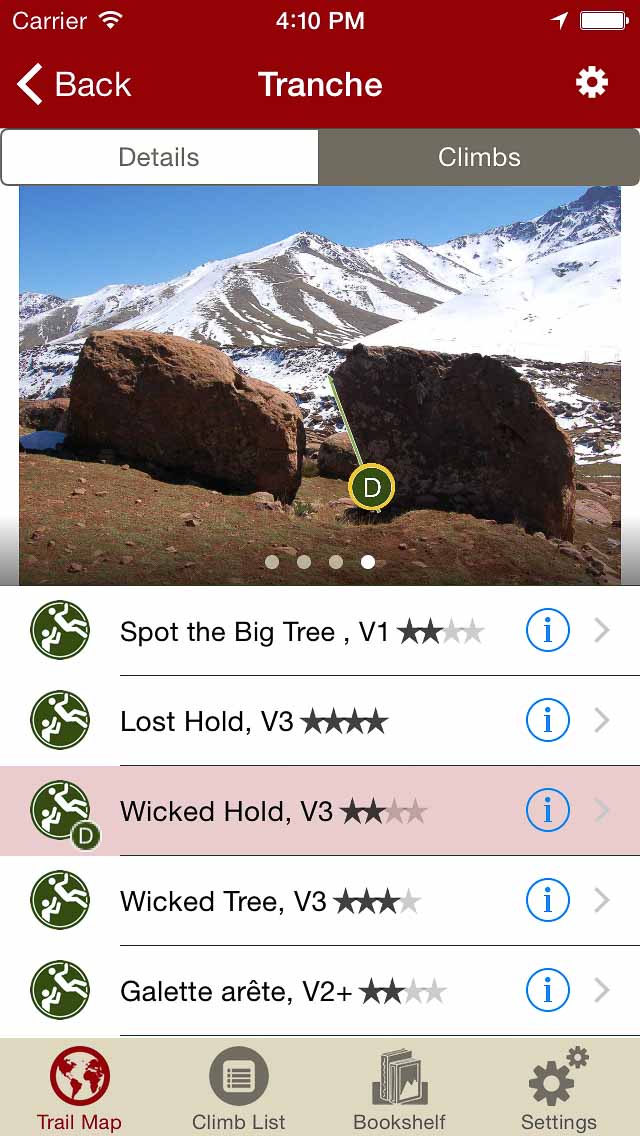Tap the photo page indicator dots

[320, 562]
